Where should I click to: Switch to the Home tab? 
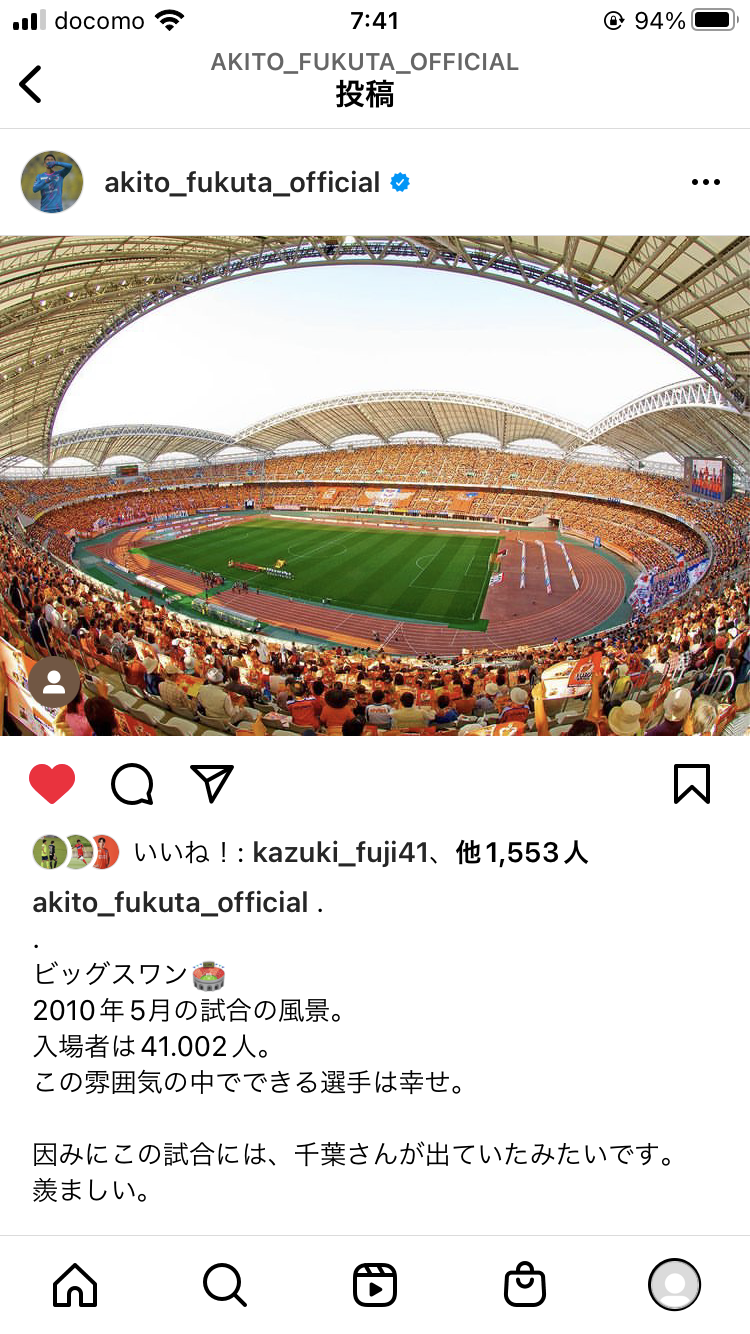75,1284
